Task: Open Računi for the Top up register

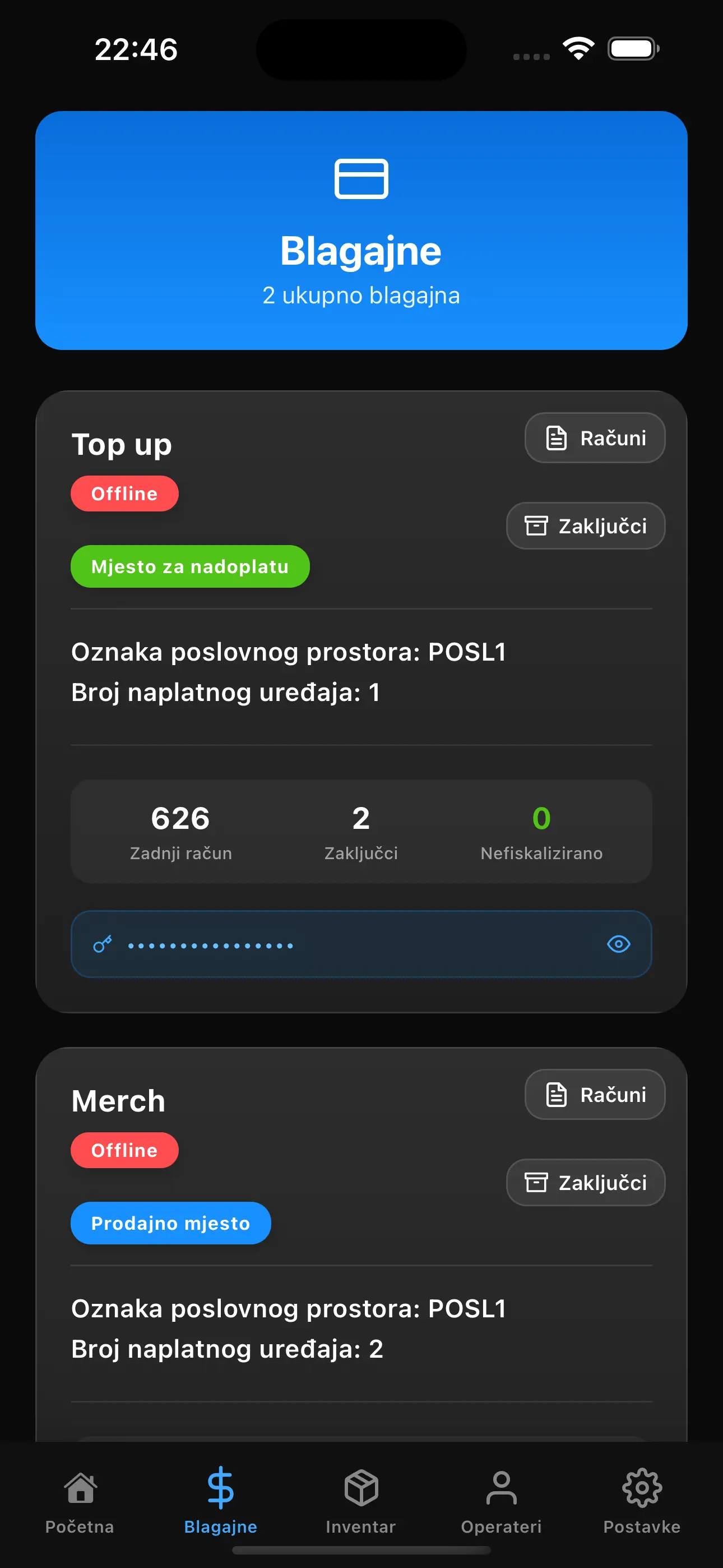Action: click(595, 437)
